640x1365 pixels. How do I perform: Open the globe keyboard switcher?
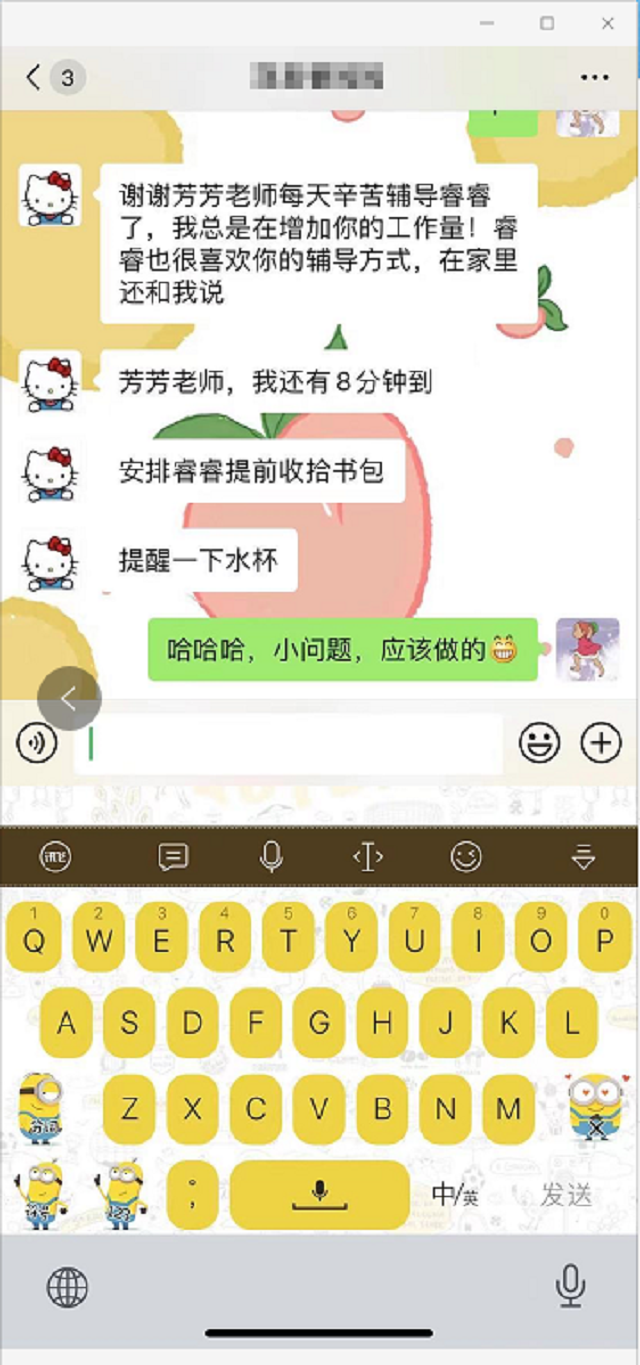coord(67,1288)
